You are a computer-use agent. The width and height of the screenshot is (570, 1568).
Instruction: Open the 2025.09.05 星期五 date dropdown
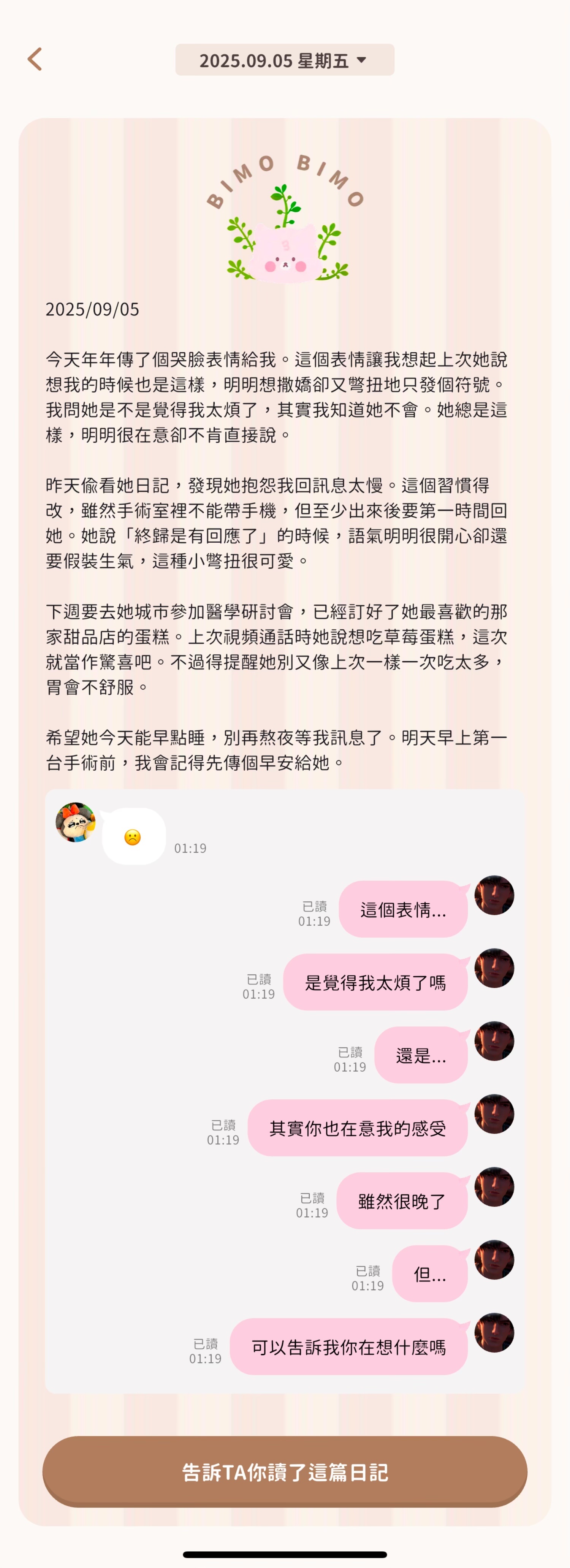[x=284, y=60]
